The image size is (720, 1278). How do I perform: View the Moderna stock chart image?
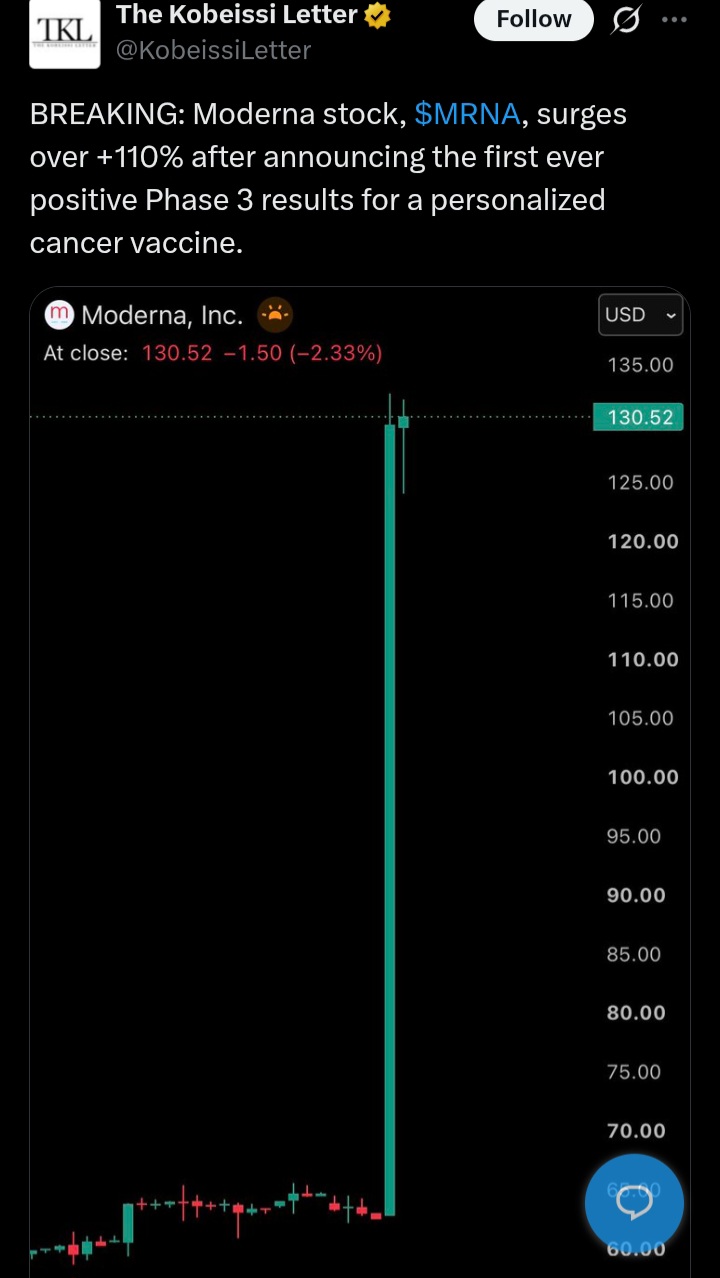pos(360,782)
